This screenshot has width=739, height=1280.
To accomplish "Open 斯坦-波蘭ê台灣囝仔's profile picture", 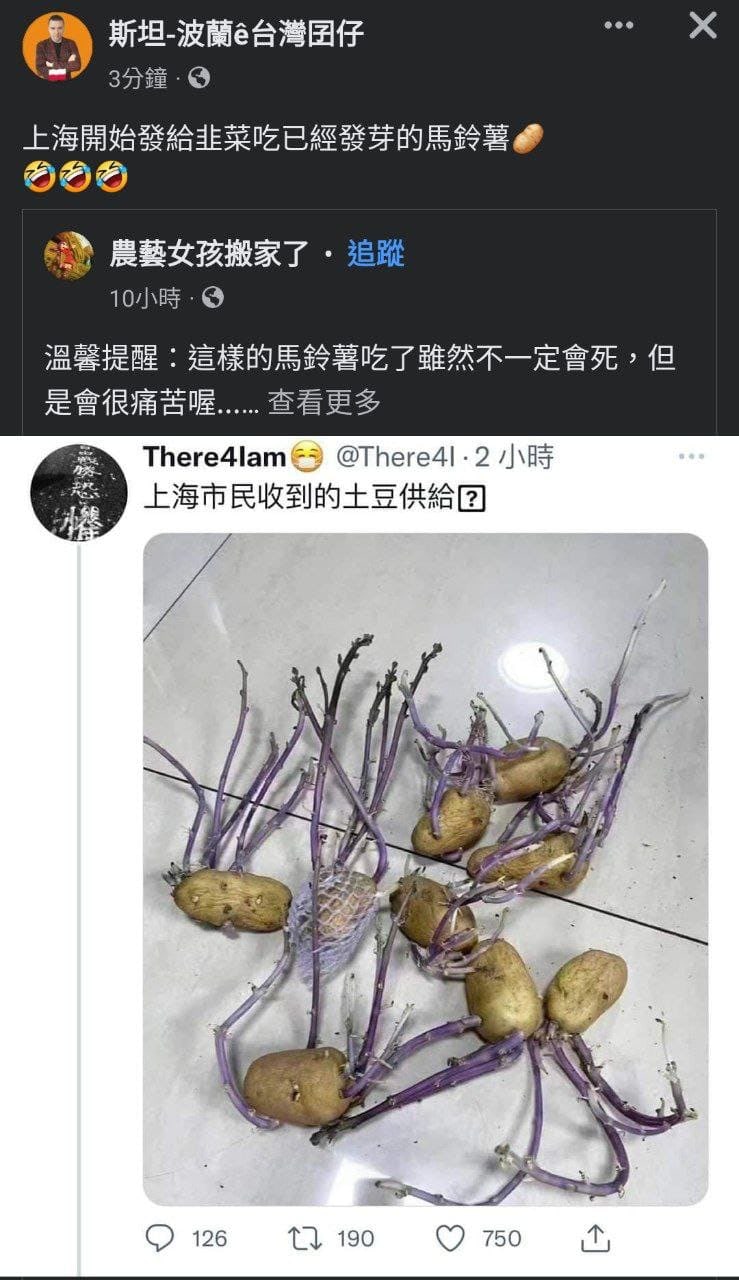I will (x=57, y=46).
